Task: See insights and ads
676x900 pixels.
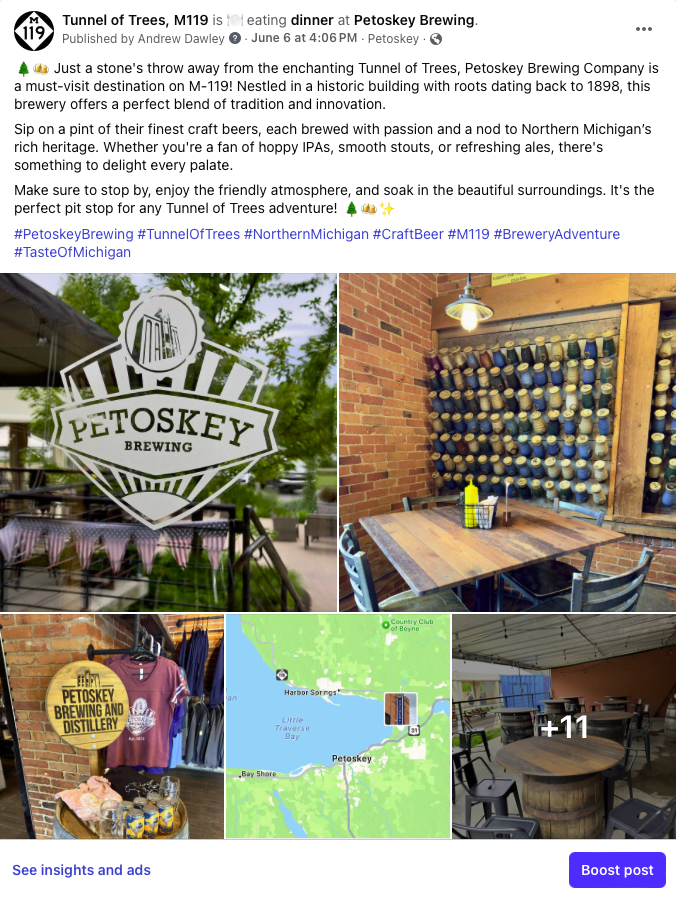Action: click(x=81, y=870)
